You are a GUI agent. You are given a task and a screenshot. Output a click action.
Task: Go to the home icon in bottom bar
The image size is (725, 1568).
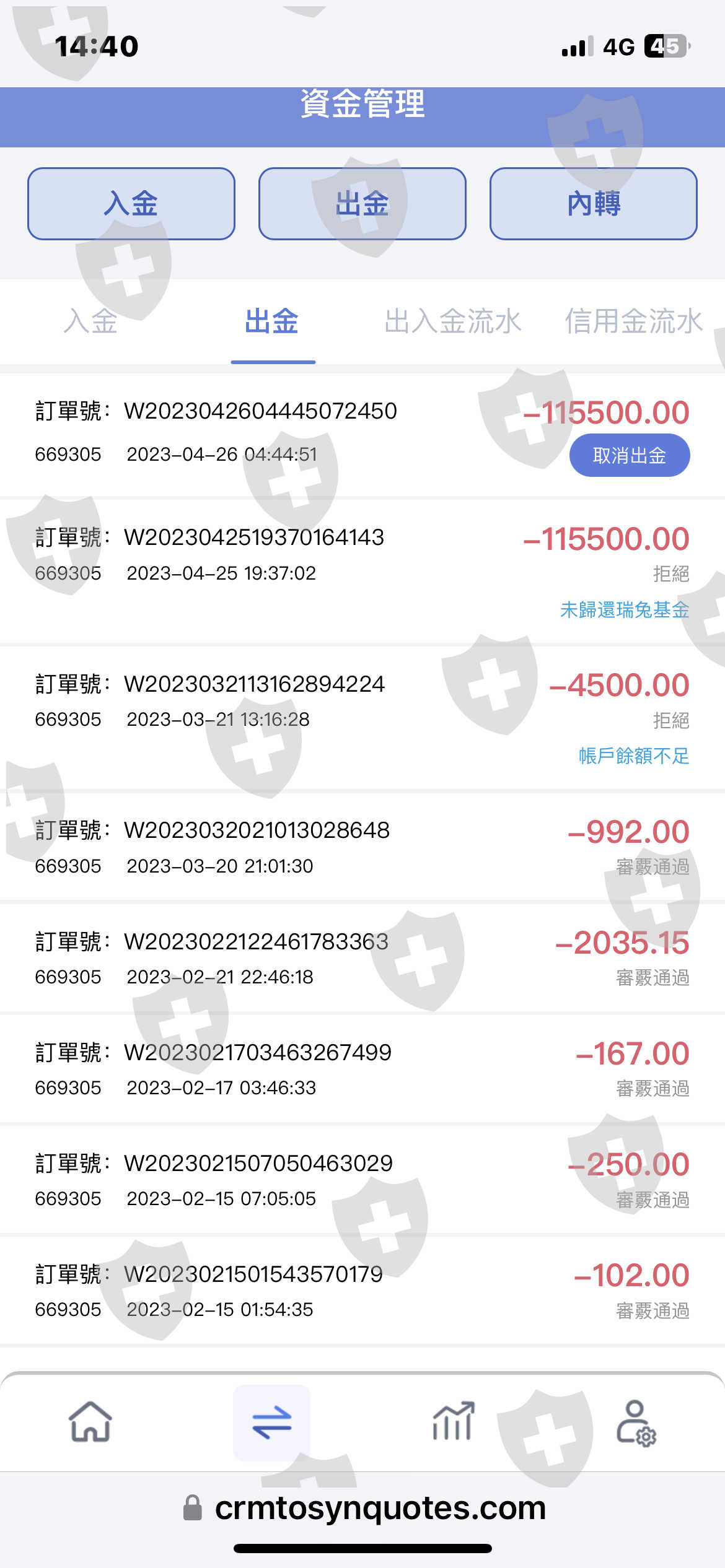90,1422
